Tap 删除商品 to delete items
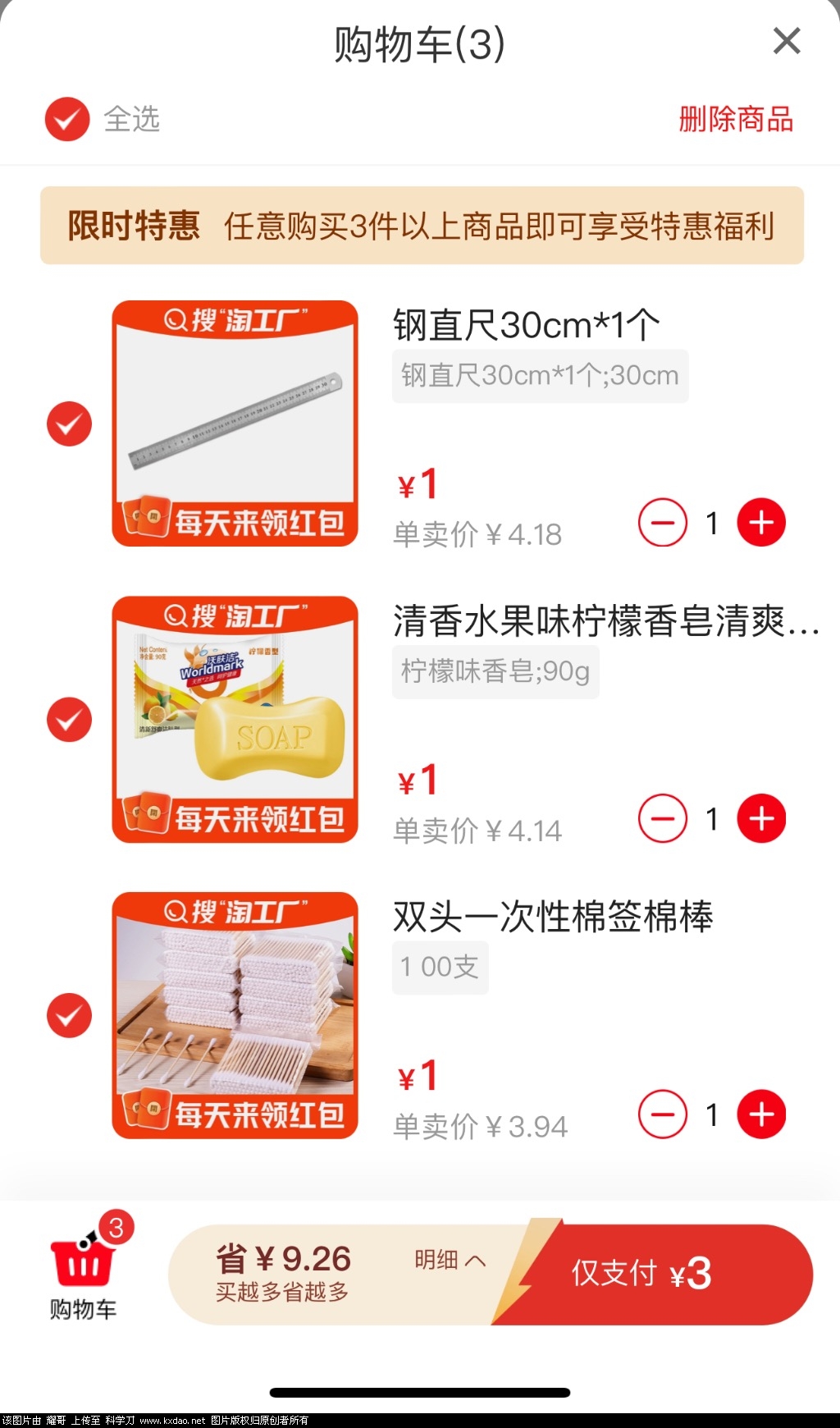Screen dimensions: 840x1428 coord(735,120)
